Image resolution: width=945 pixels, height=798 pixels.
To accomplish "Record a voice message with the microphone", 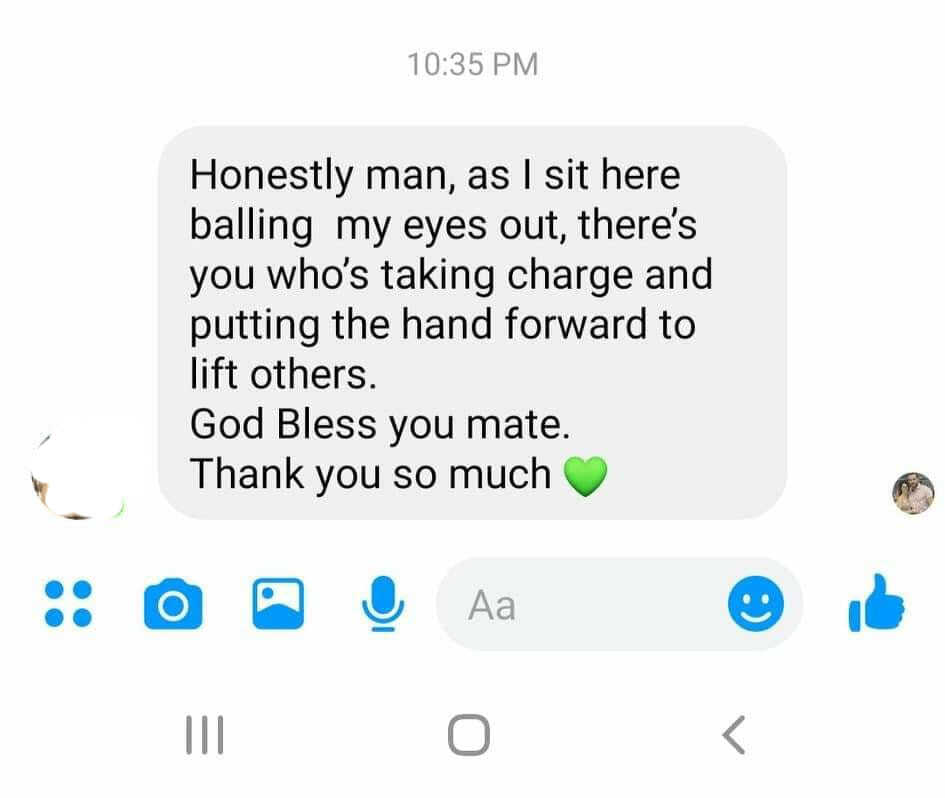I will point(382,605).
